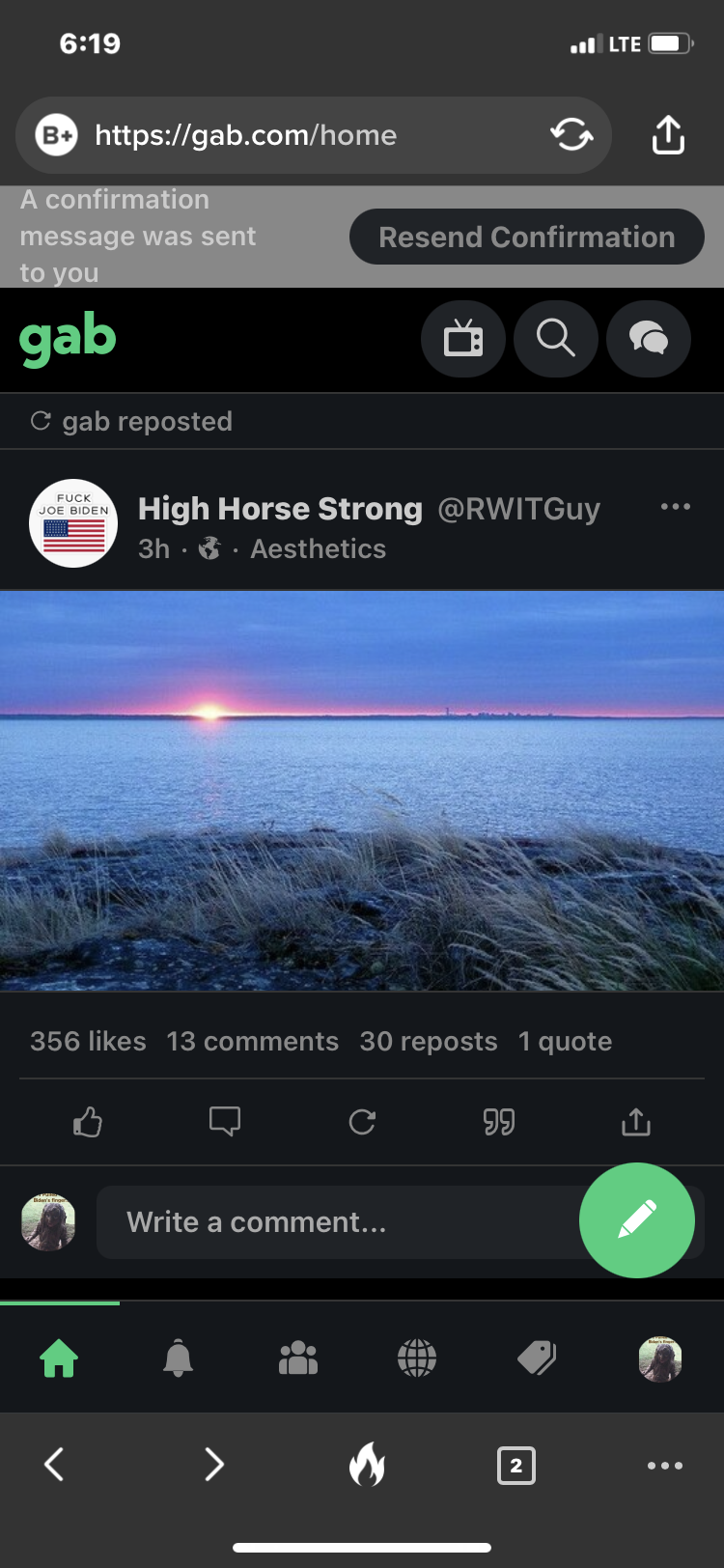The image size is (724, 1568).
Task: Open the chat messages icon
Action: [649, 339]
